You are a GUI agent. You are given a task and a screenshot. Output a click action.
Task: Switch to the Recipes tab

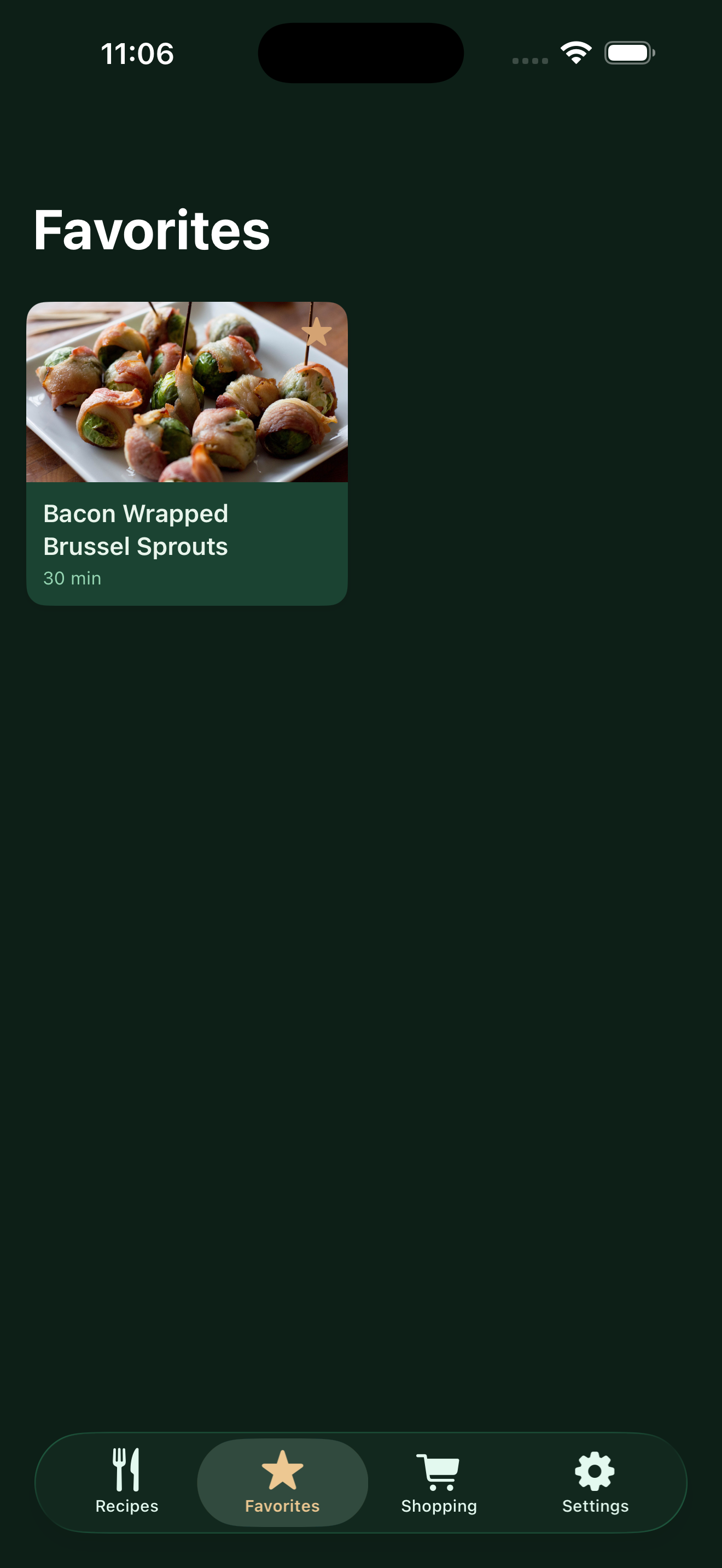pyautogui.click(x=127, y=1482)
